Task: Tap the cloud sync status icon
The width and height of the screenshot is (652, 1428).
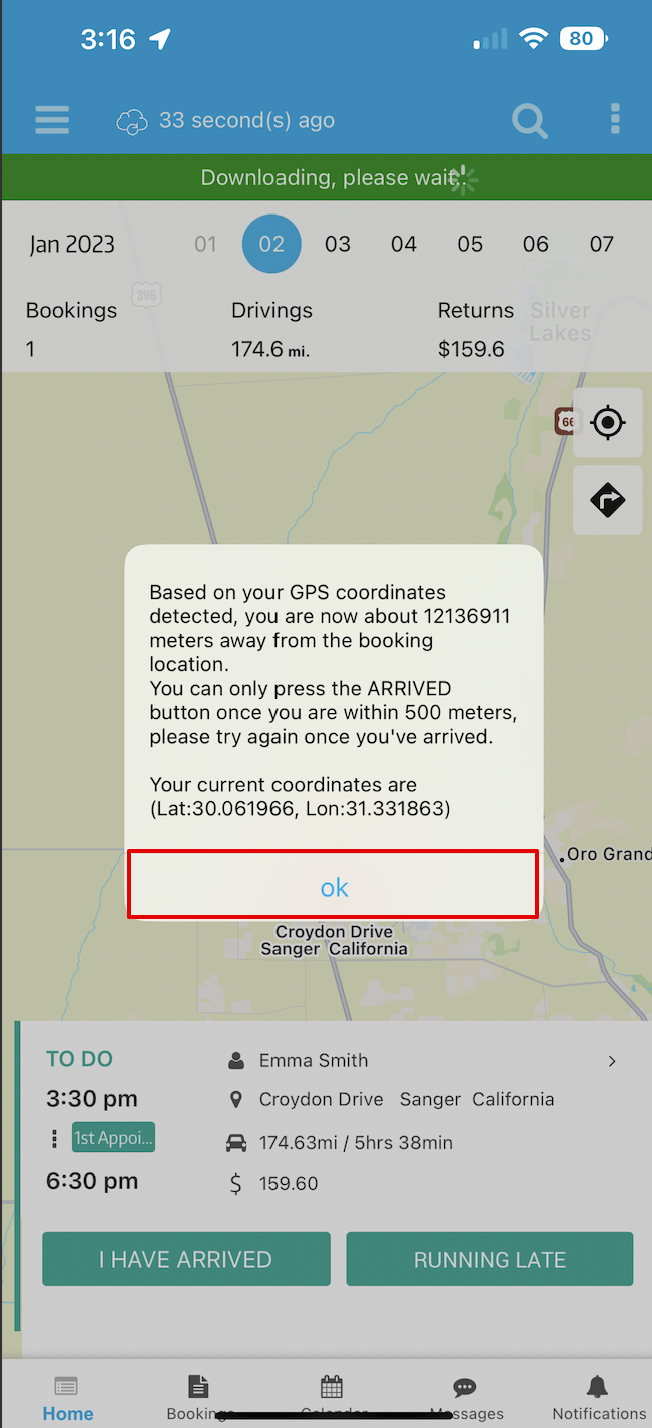Action: 132,121
